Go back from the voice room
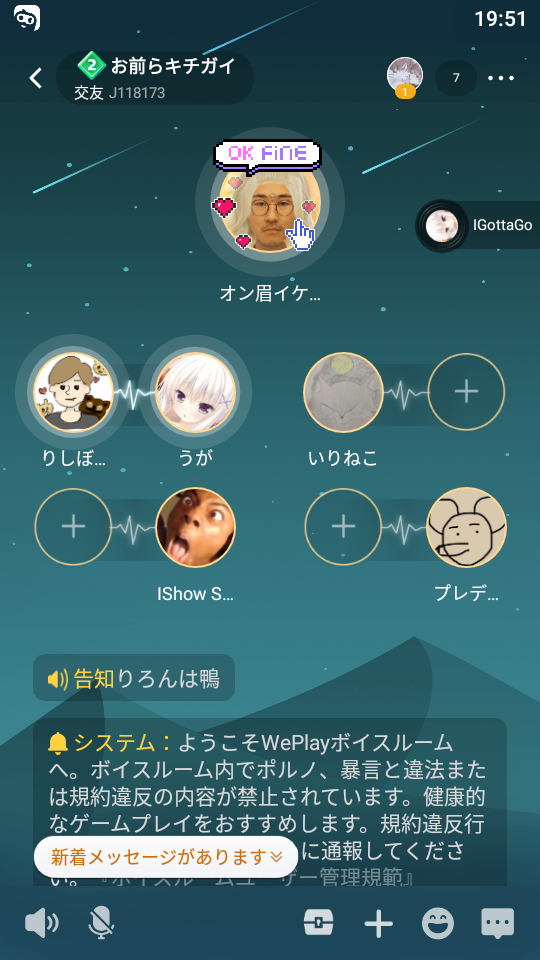The height and width of the screenshot is (960, 540). pos(37,78)
